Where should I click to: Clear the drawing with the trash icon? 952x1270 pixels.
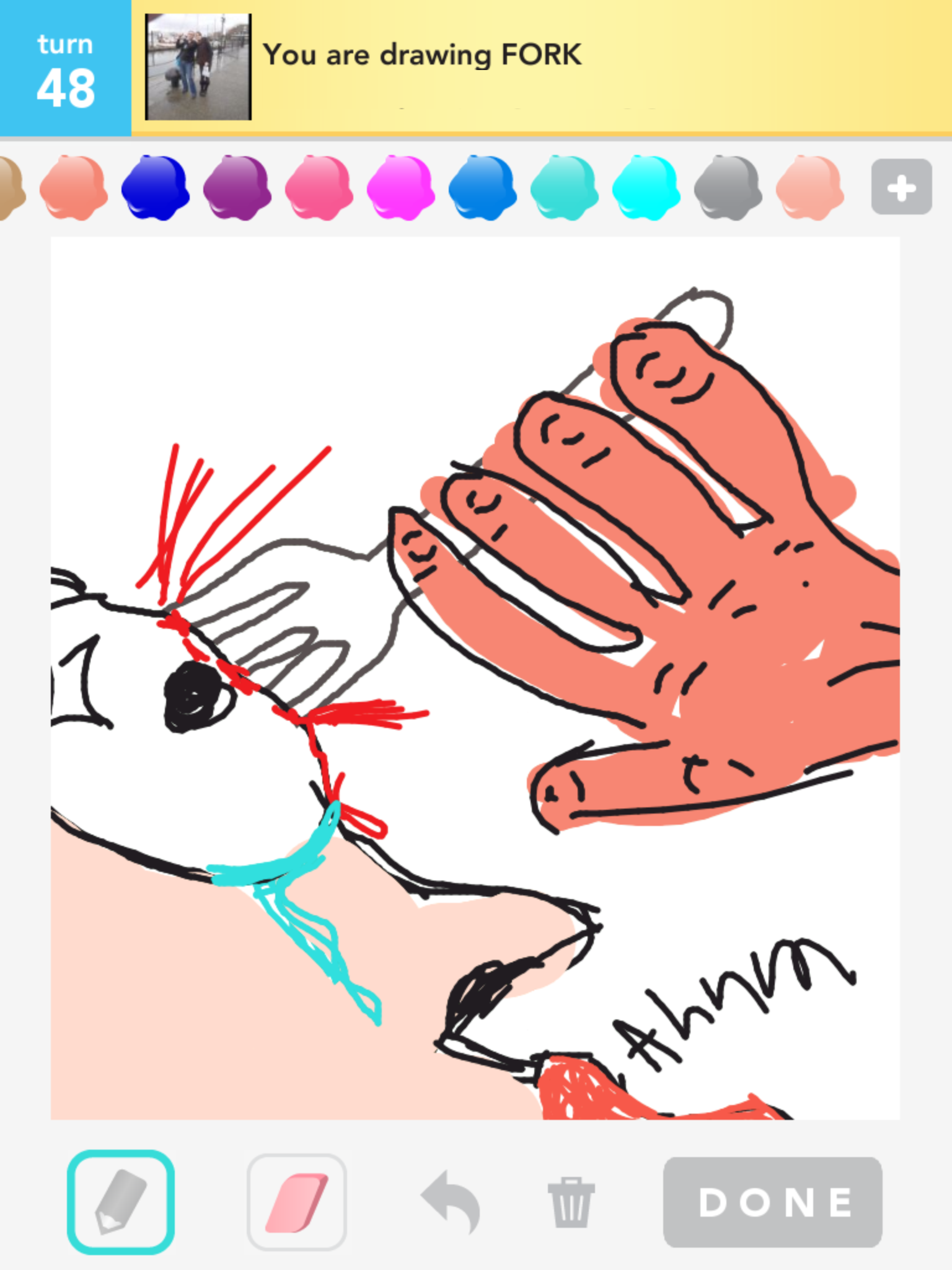pyautogui.click(x=571, y=1202)
